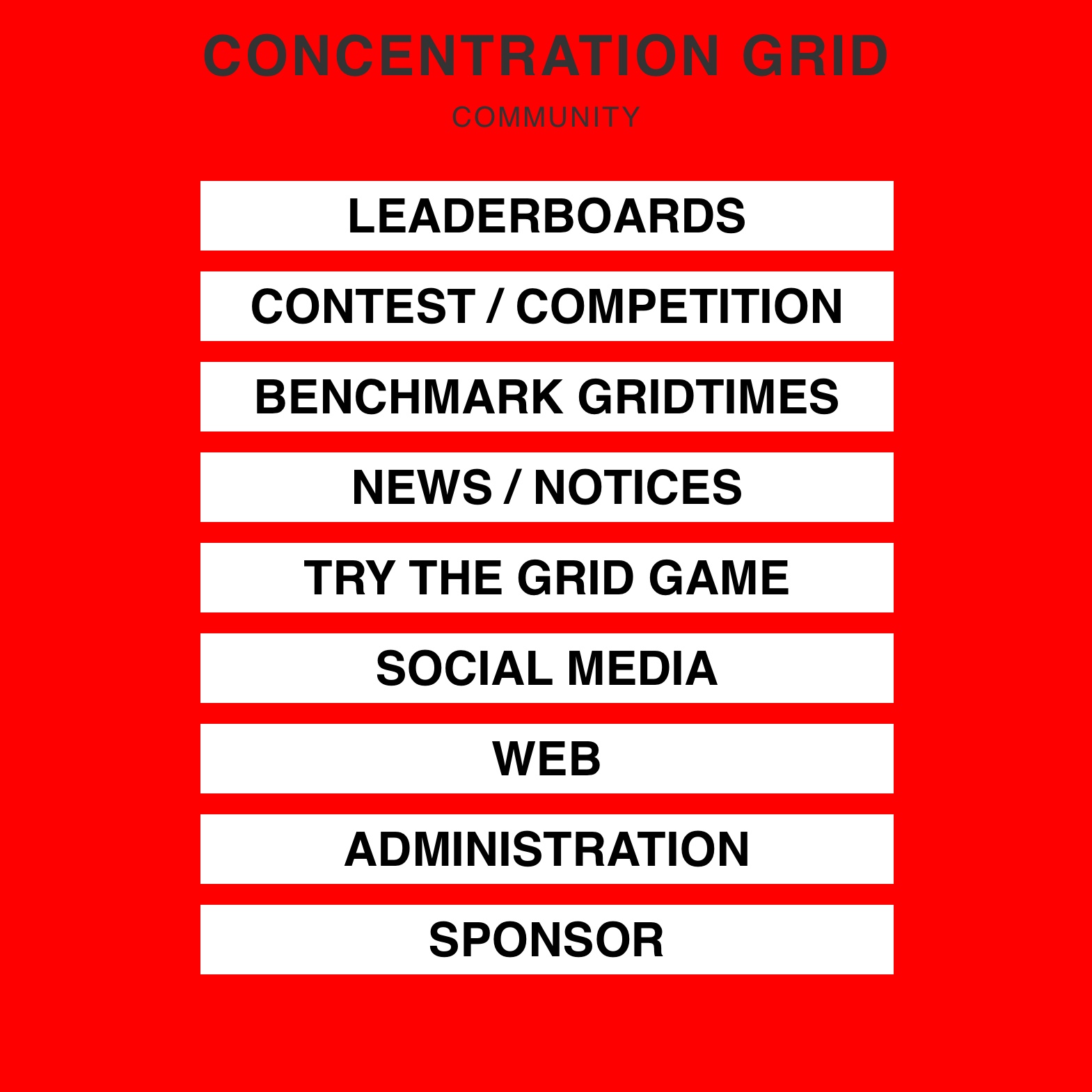Open News / Notices

click(x=546, y=487)
